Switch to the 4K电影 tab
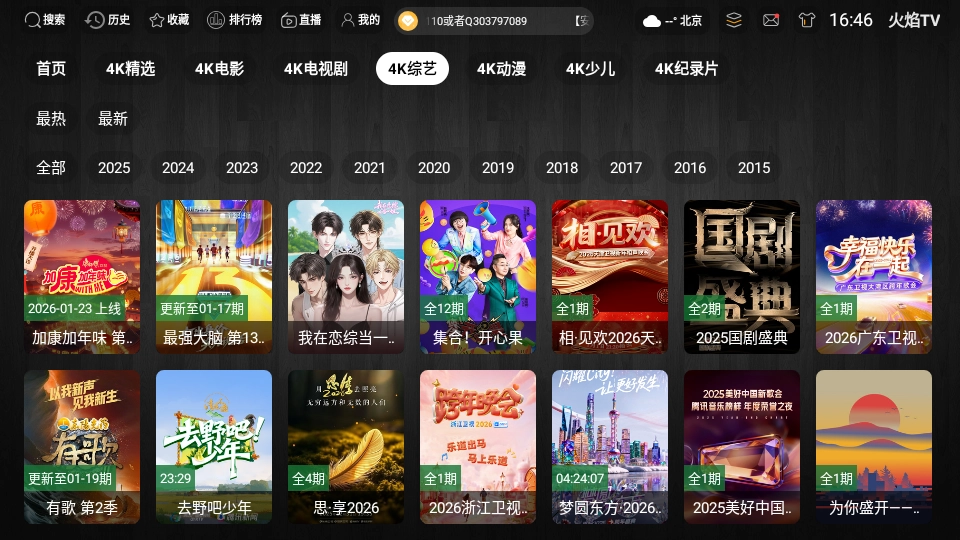This screenshot has height=540, width=960. (219, 69)
